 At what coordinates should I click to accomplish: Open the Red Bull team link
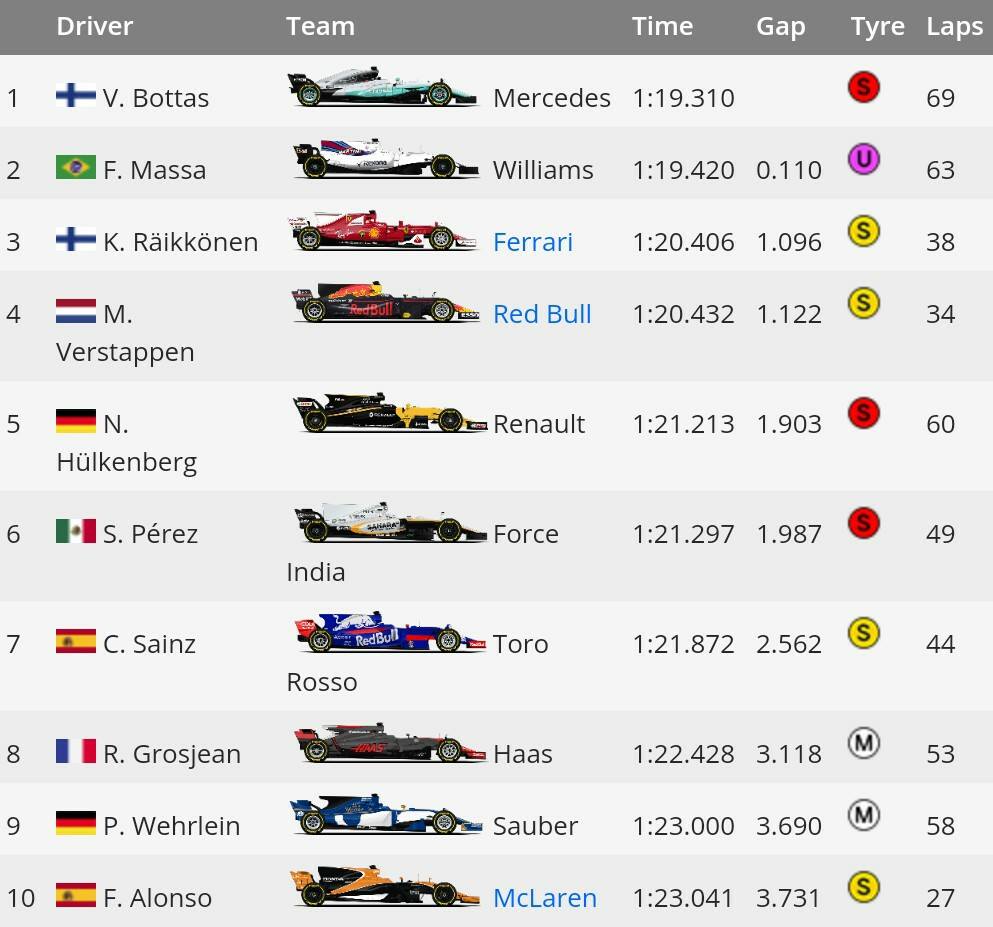tap(542, 314)
